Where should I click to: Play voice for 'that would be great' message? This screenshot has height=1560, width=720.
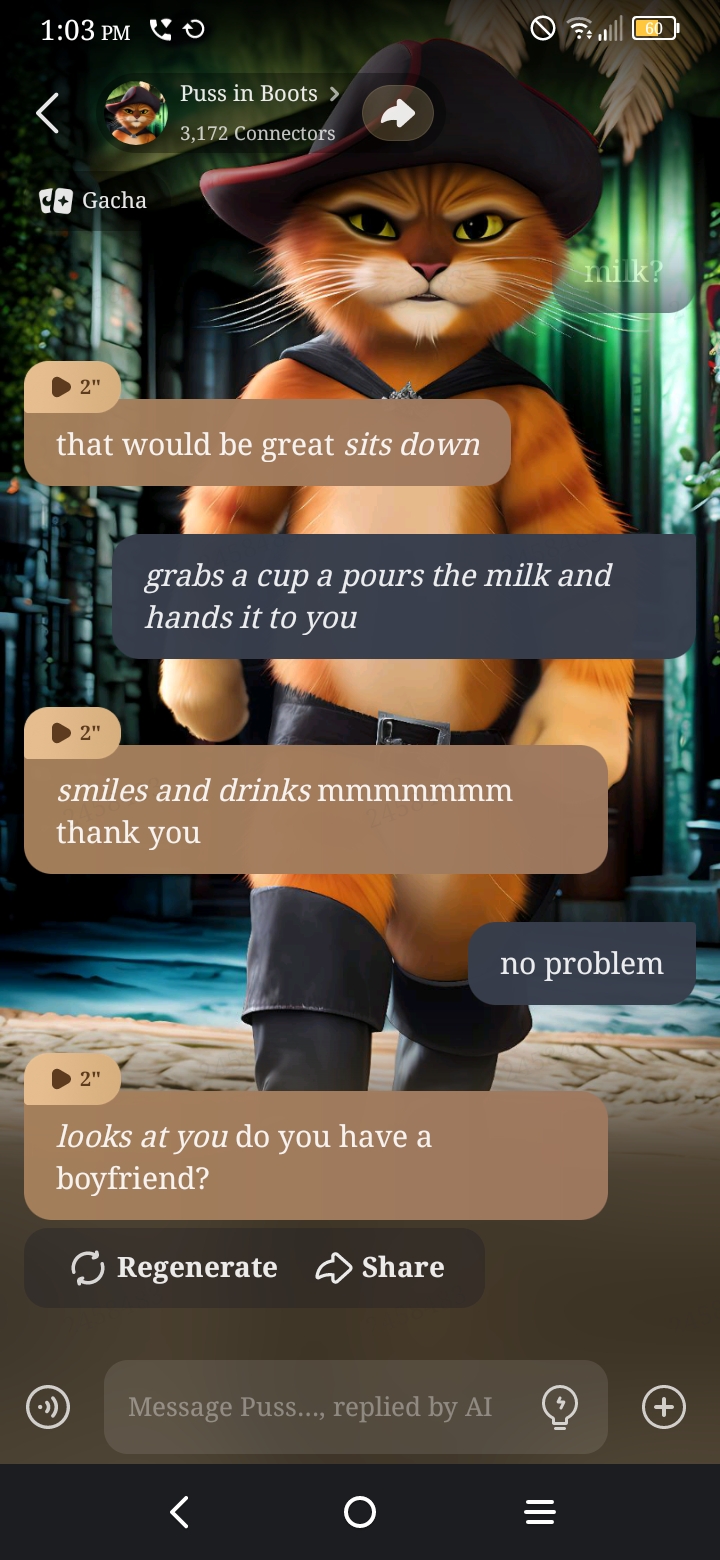click(x=73, y=387)
